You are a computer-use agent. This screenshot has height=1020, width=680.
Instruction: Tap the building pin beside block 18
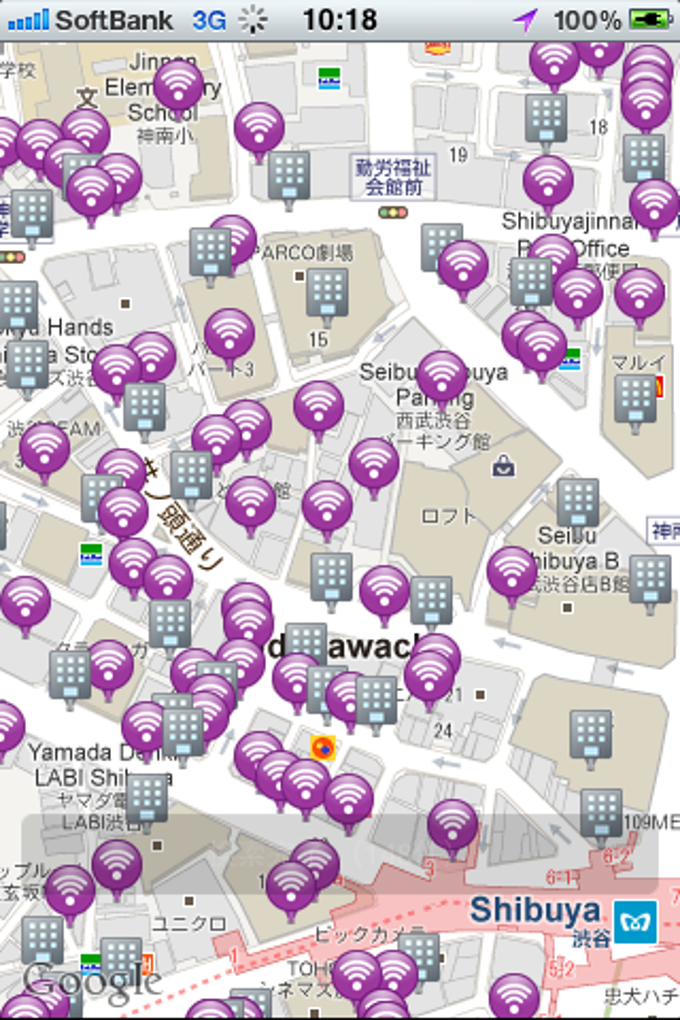(546, 118)
